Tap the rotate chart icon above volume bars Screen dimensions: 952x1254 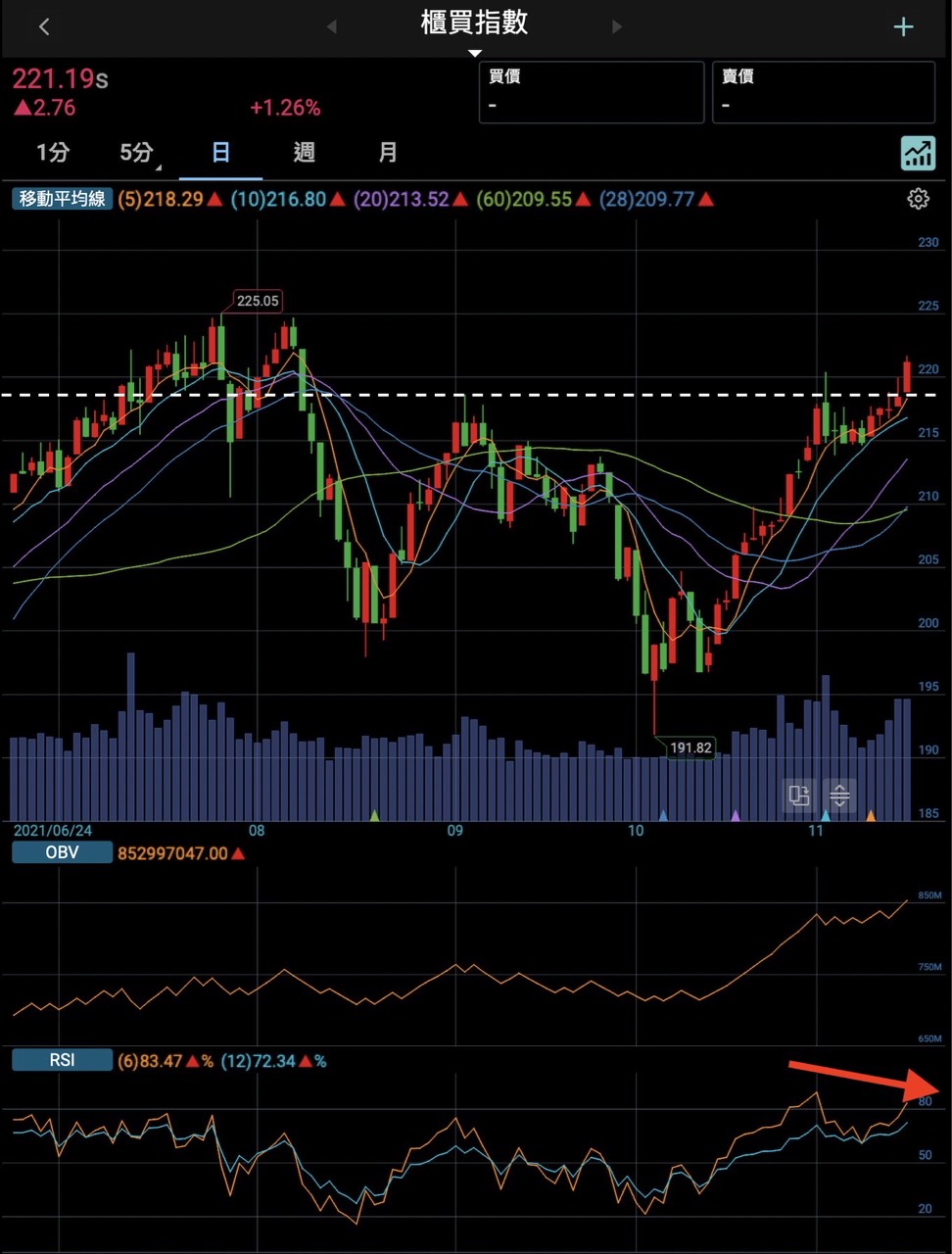(x=799, y=796)
